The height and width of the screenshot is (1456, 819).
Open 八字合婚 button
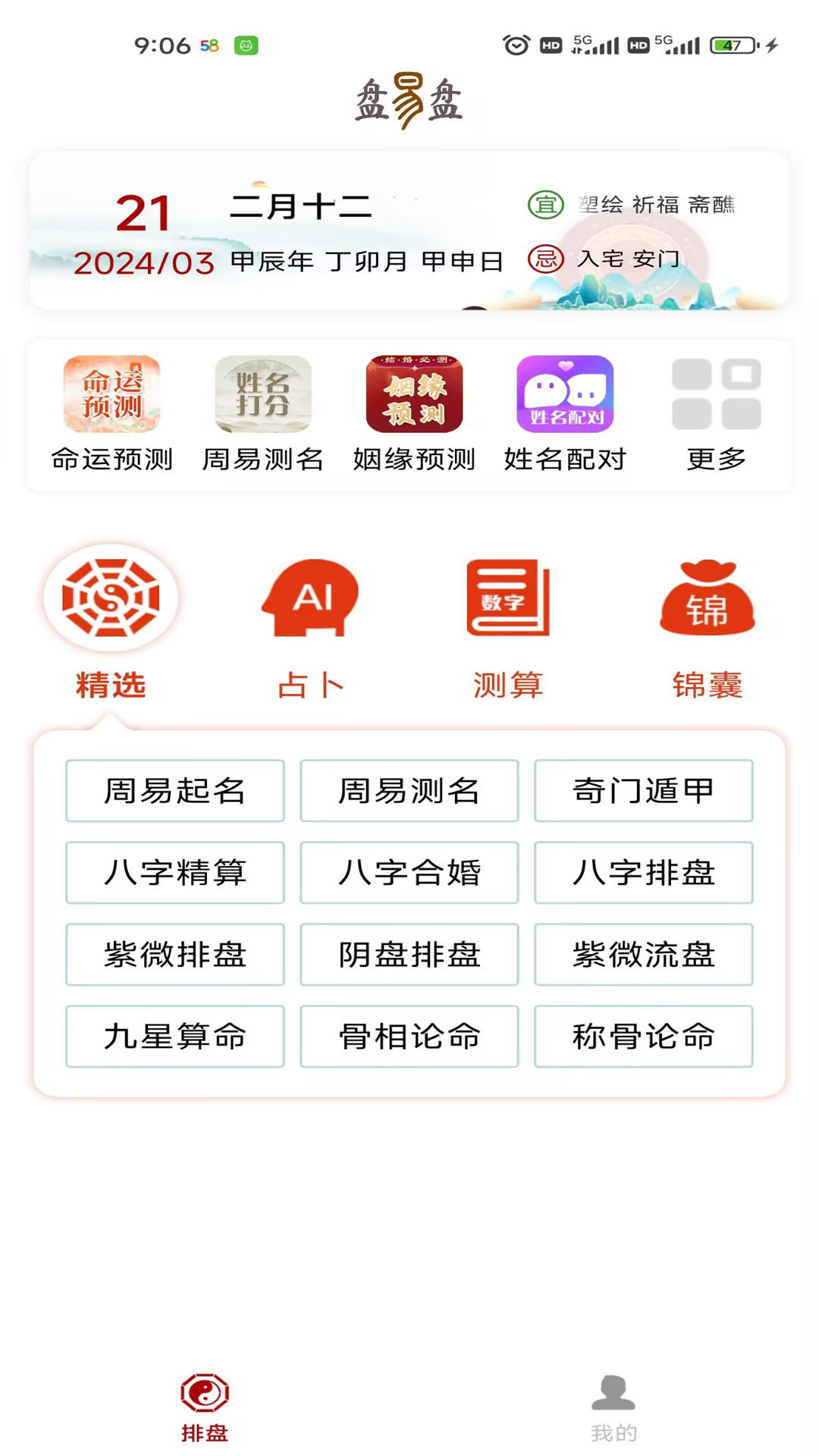409,873
